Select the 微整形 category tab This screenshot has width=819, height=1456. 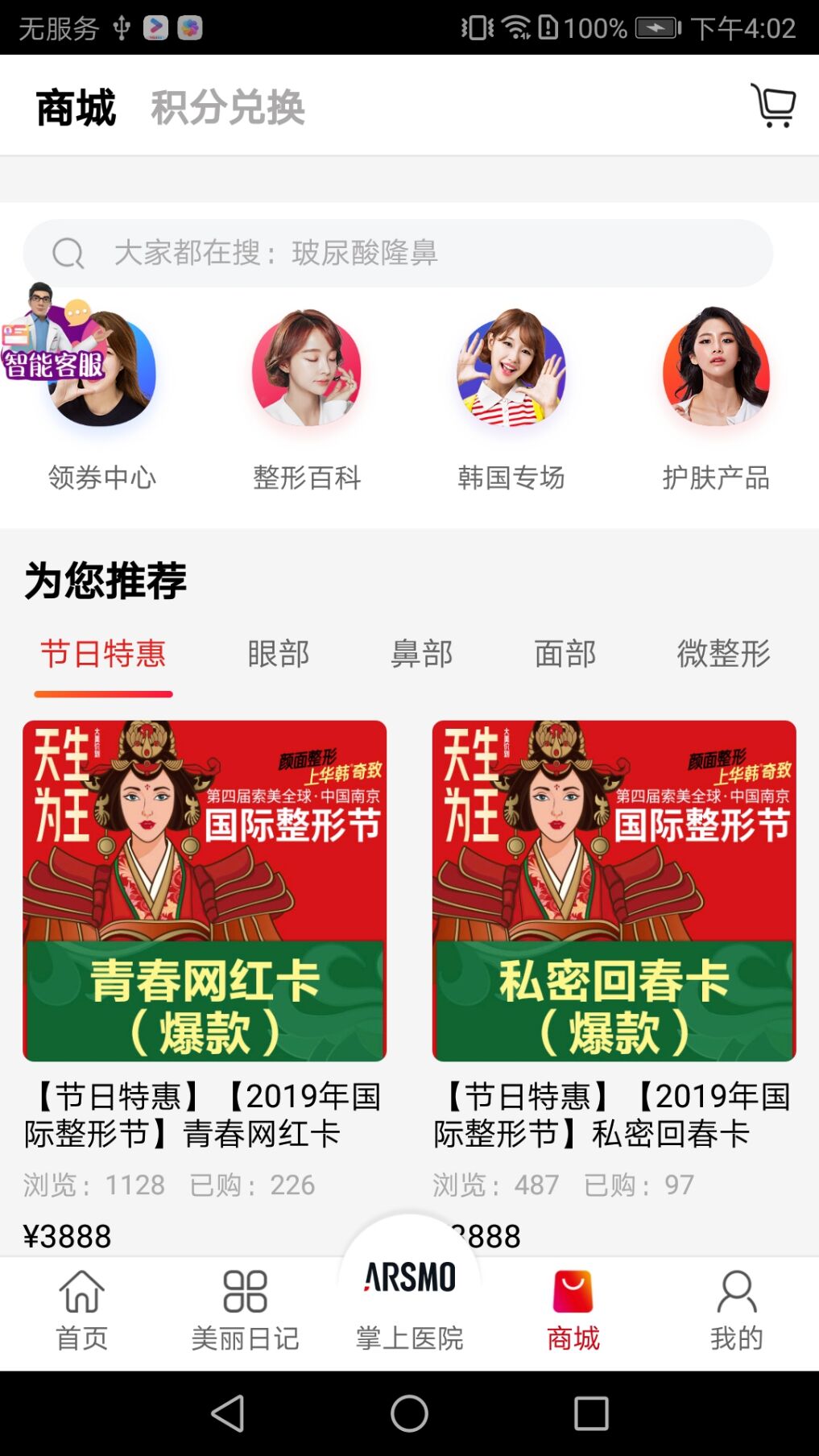pyautogui.click(x=723, y=654)
